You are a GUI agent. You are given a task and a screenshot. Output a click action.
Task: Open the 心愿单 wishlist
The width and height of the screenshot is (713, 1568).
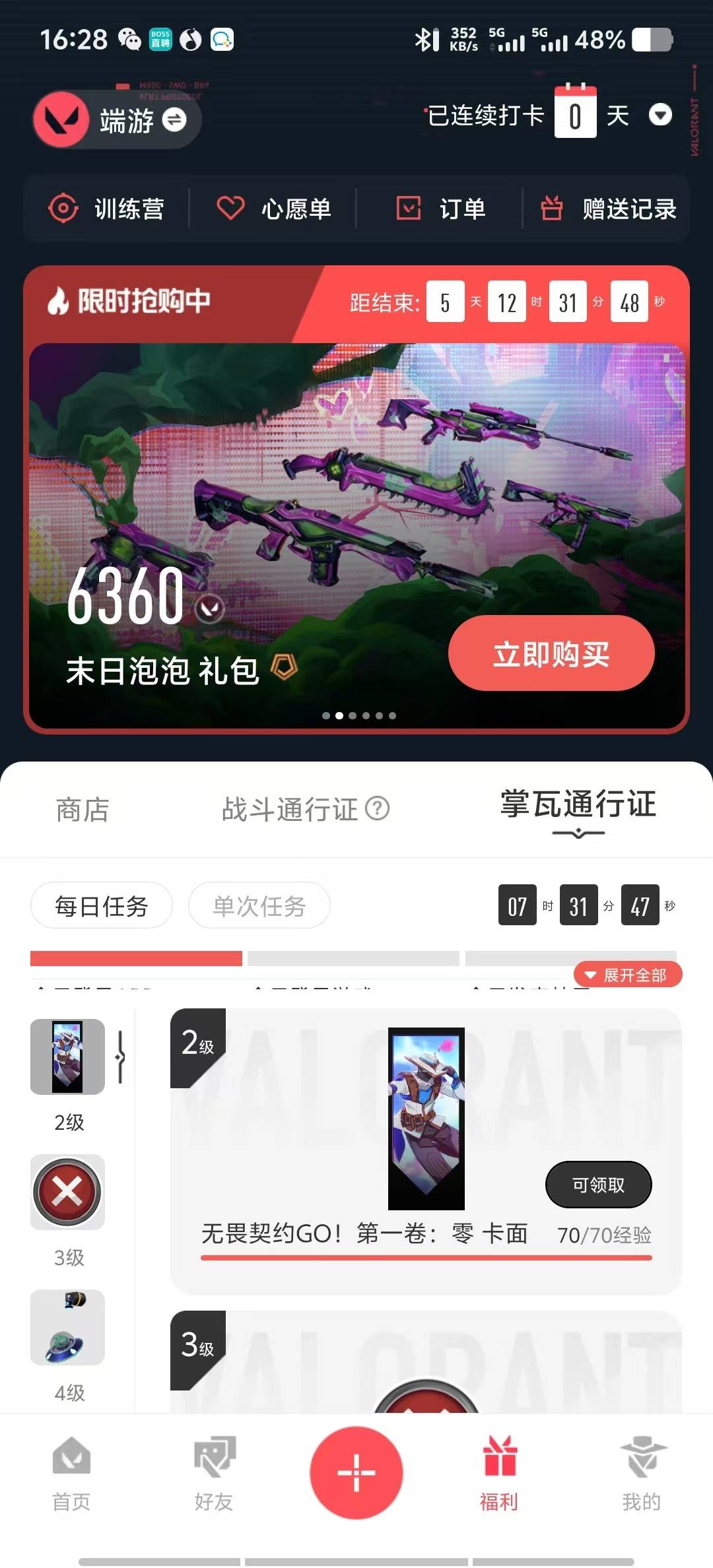pos(274,209)
